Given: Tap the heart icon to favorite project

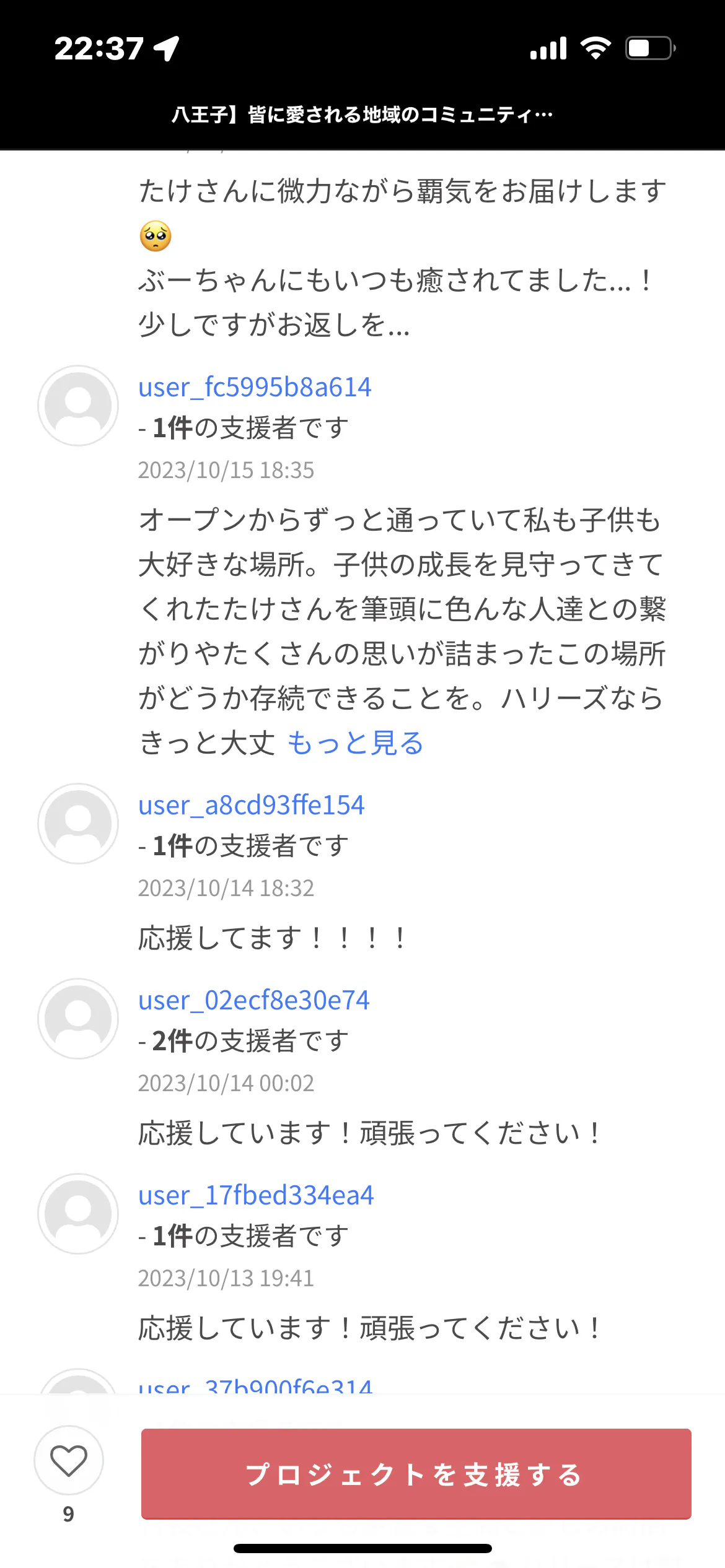Looking at the screenshot, I should (69, 1460).
